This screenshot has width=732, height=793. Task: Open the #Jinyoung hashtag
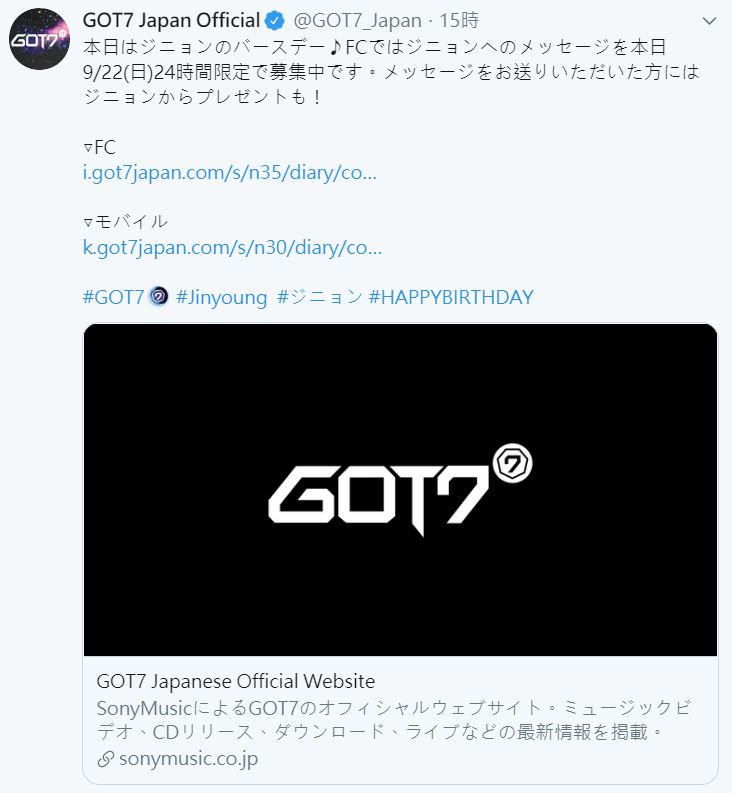pos(221,297)
